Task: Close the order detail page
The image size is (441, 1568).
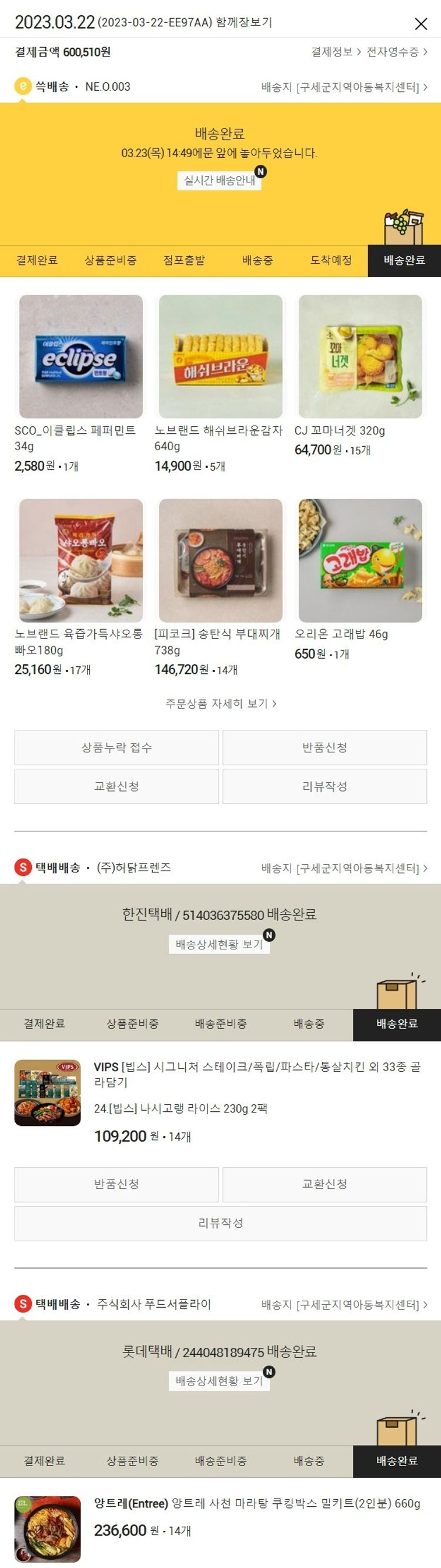Action: tap(420, 24)
